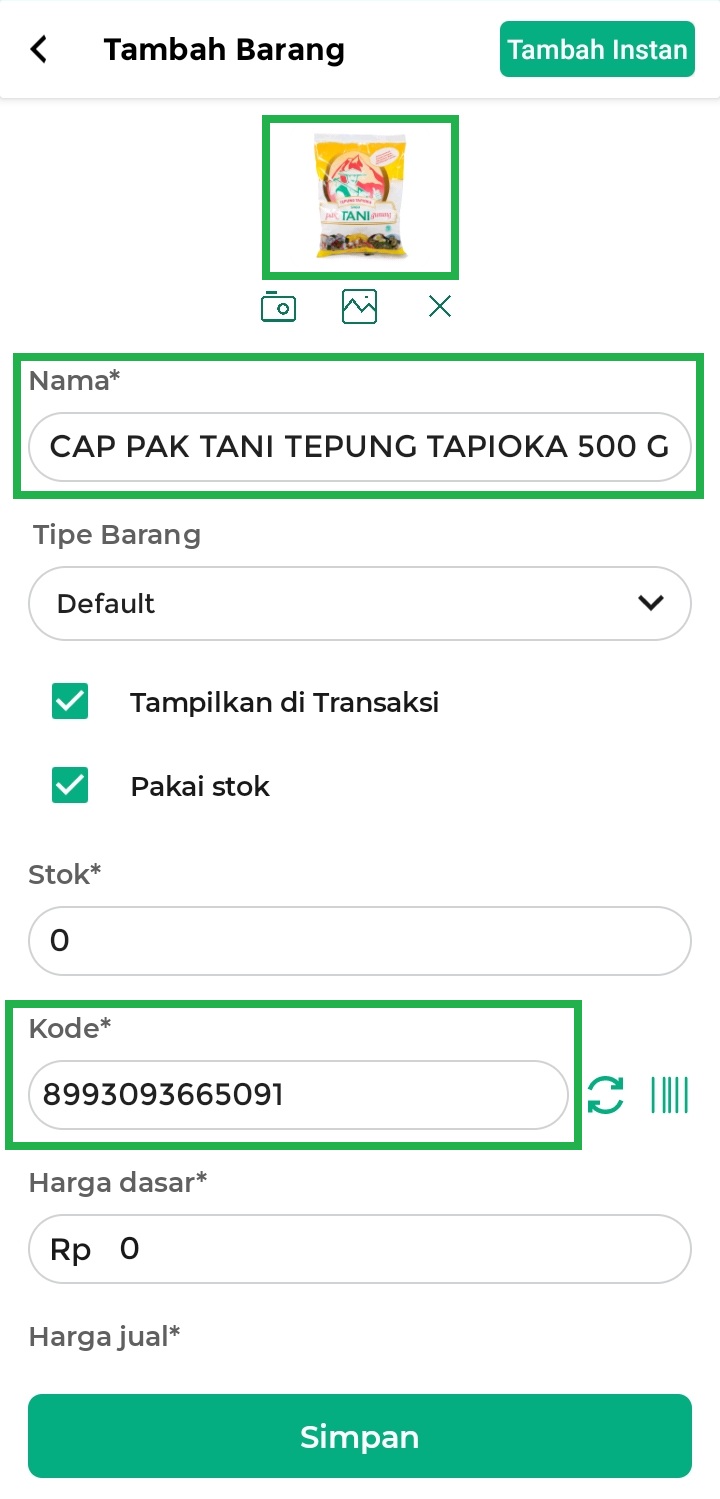Screen dimensions: 720x1499
Task: Scan a barcode for Kode
Action: coord(670,1094)
